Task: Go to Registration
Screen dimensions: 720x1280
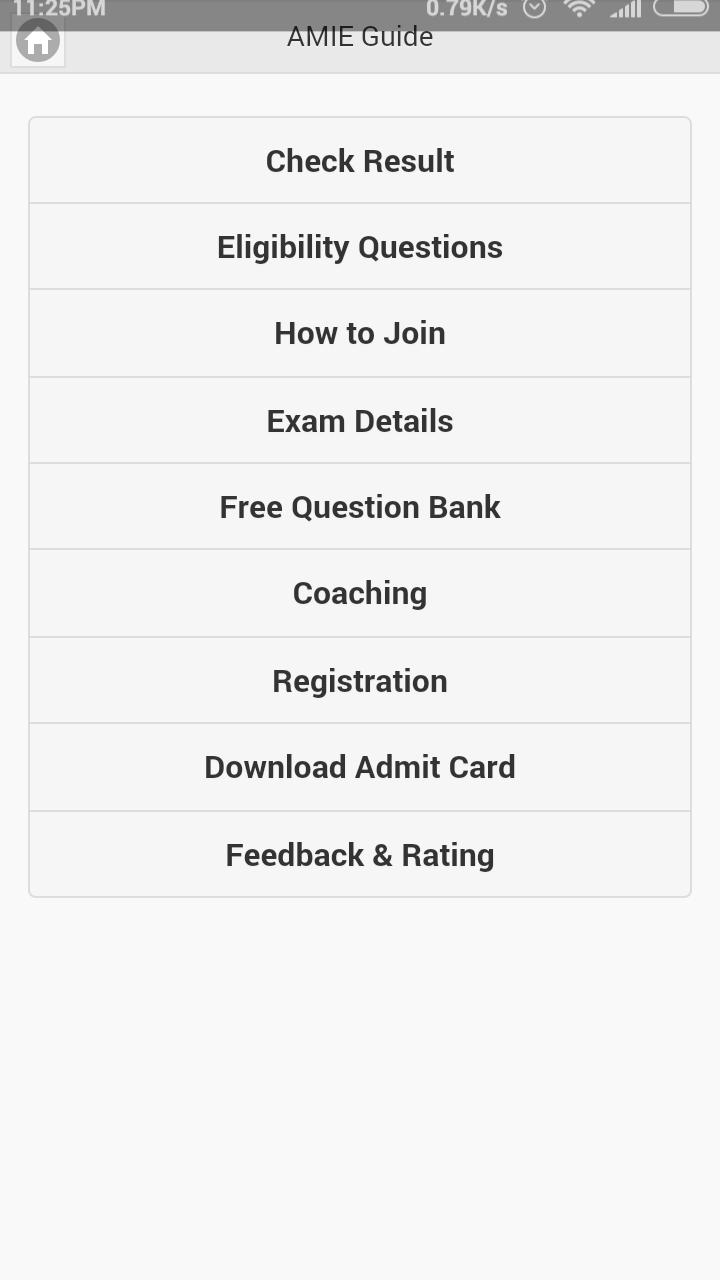Action: click(360, 681)
